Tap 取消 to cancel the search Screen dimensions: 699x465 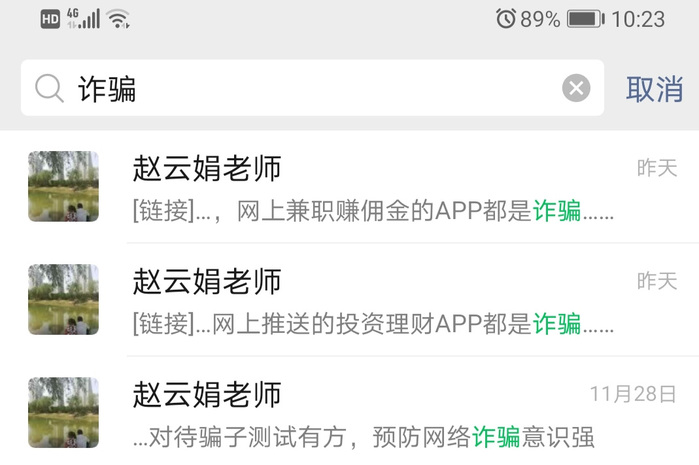click(x=654, y=89)
